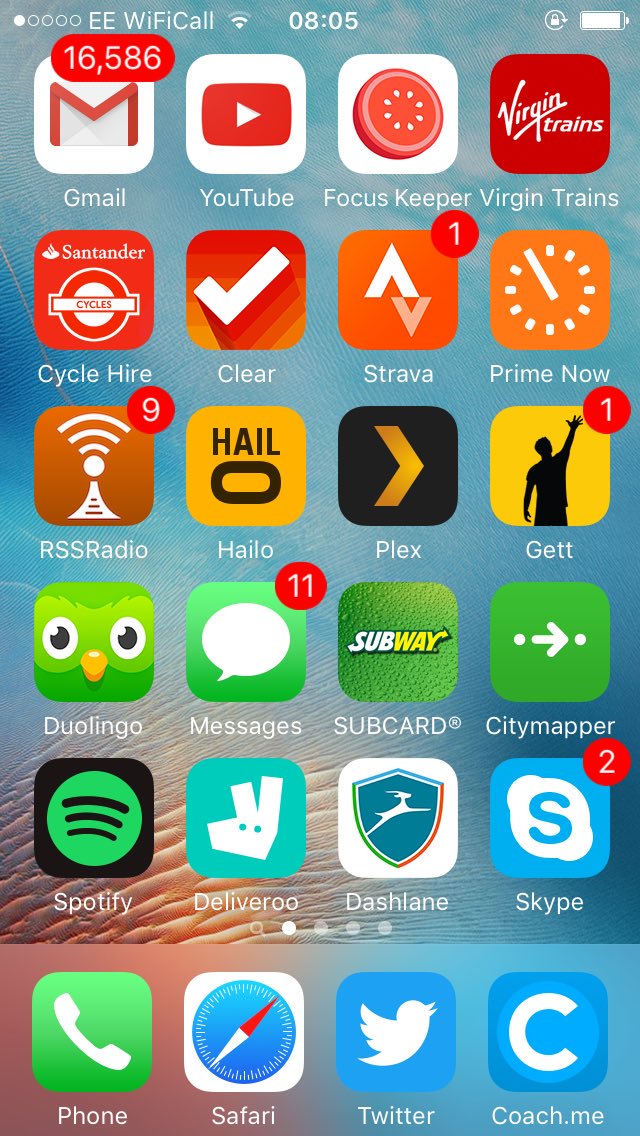This screenshot has height=1136, width=640.
Task: Open Strava
Action: [398, 291]
